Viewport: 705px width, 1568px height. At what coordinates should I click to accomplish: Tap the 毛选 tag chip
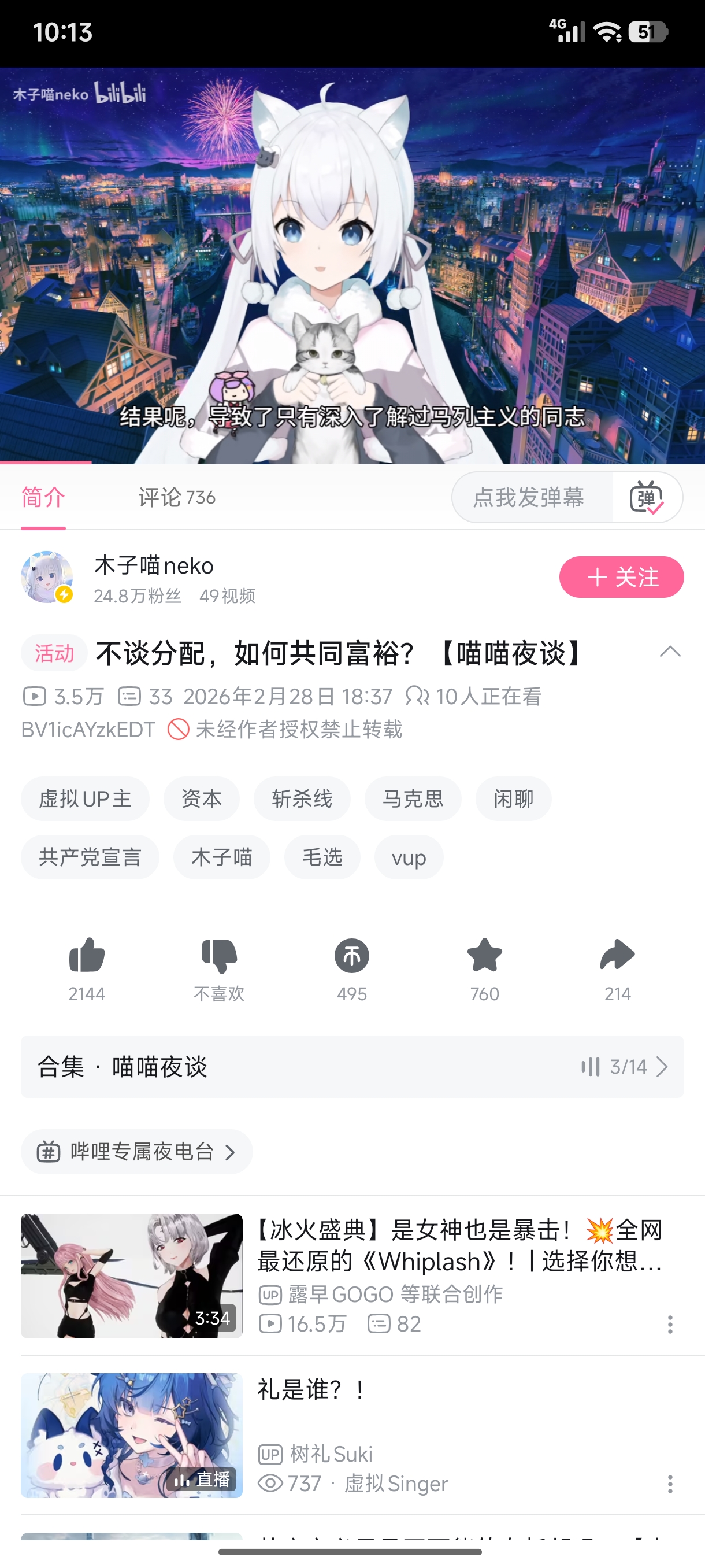tap(322, 857)
